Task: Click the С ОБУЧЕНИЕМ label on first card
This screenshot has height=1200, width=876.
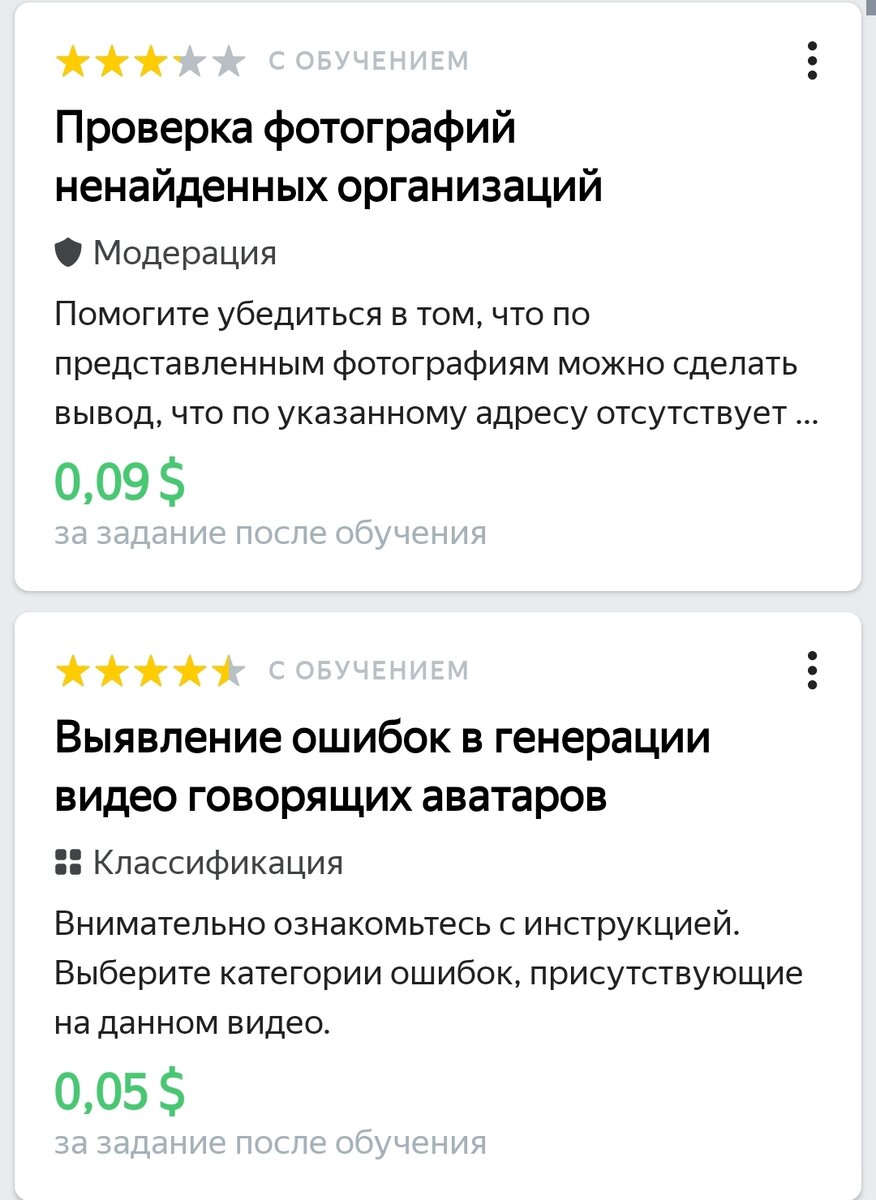Action: click(x=369, y=60)
